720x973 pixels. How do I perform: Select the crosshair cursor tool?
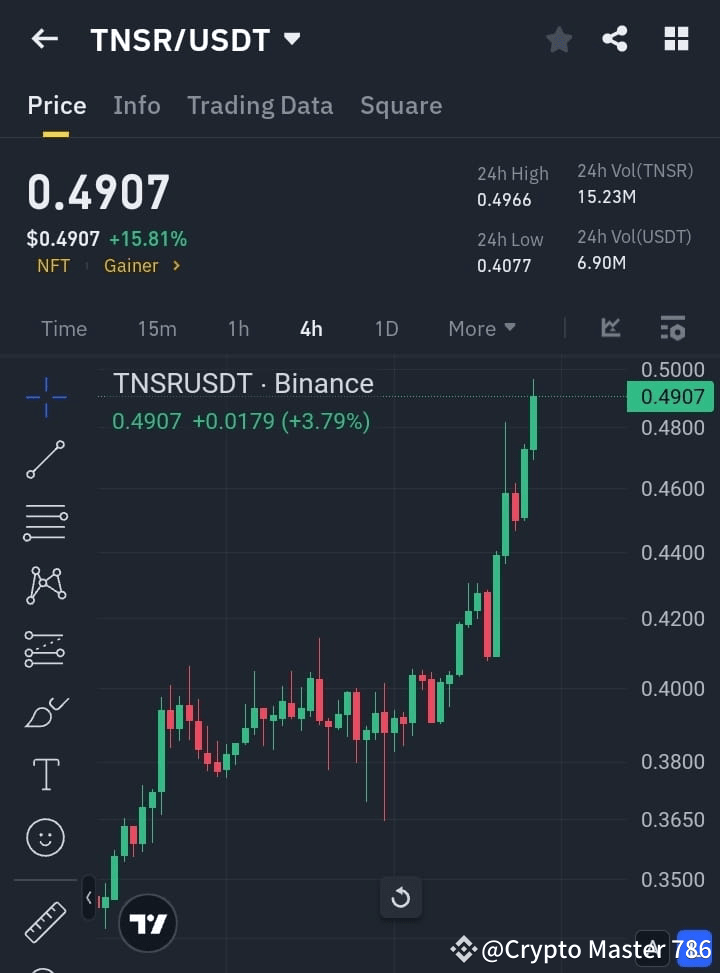point(45,397)
